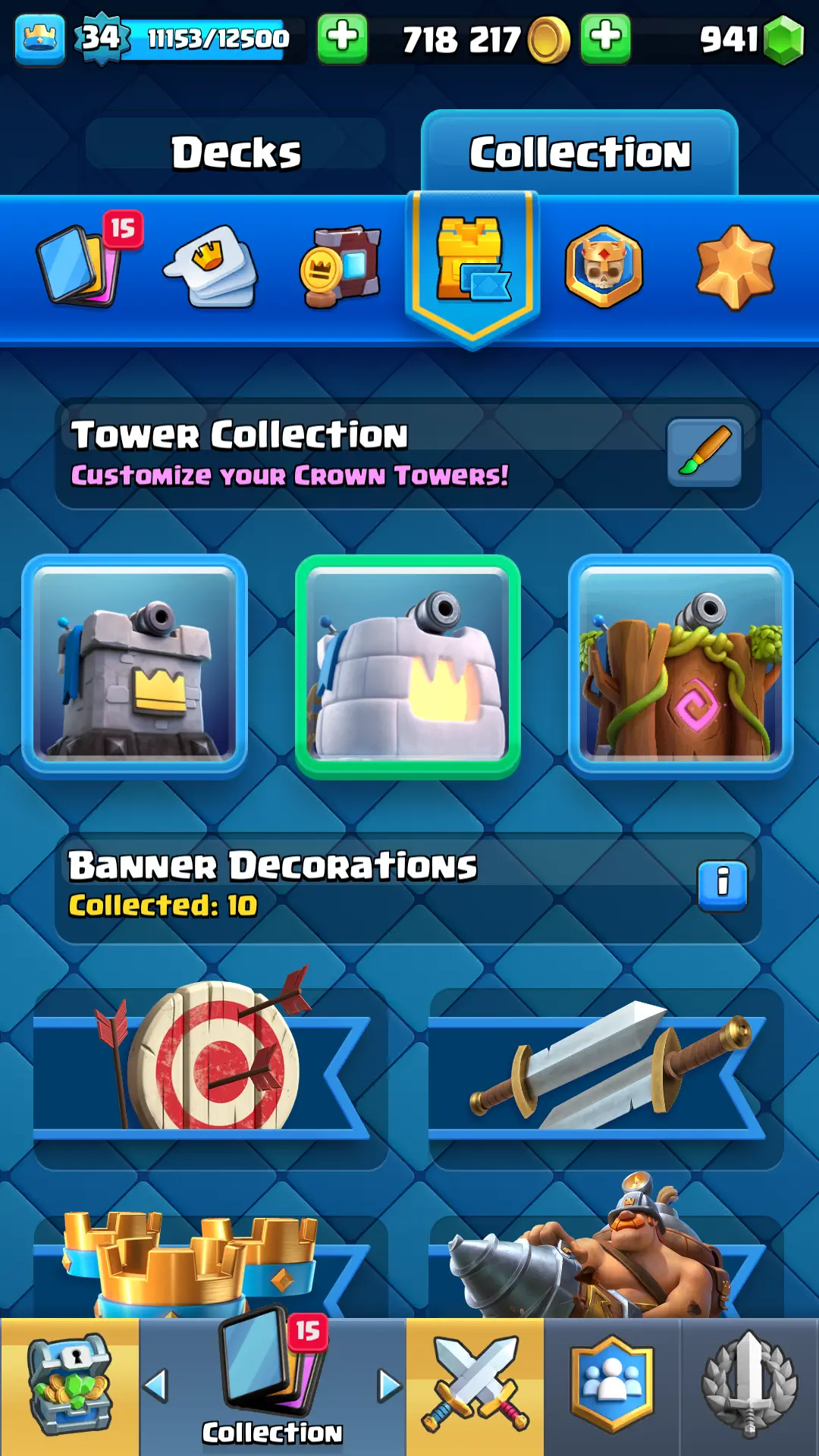This screenshot has height=1456, width=819.
Task: Choose the crossed swords banner decoration
Action: [x=606, y=1073]
